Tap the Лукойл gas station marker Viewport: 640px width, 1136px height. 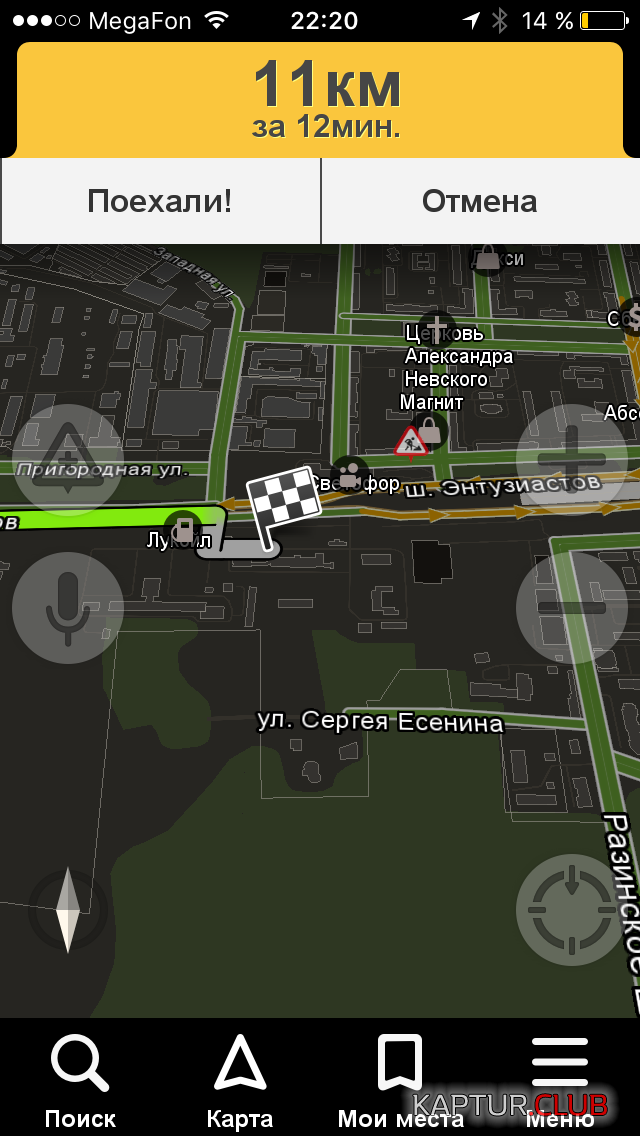pos(183,527)
